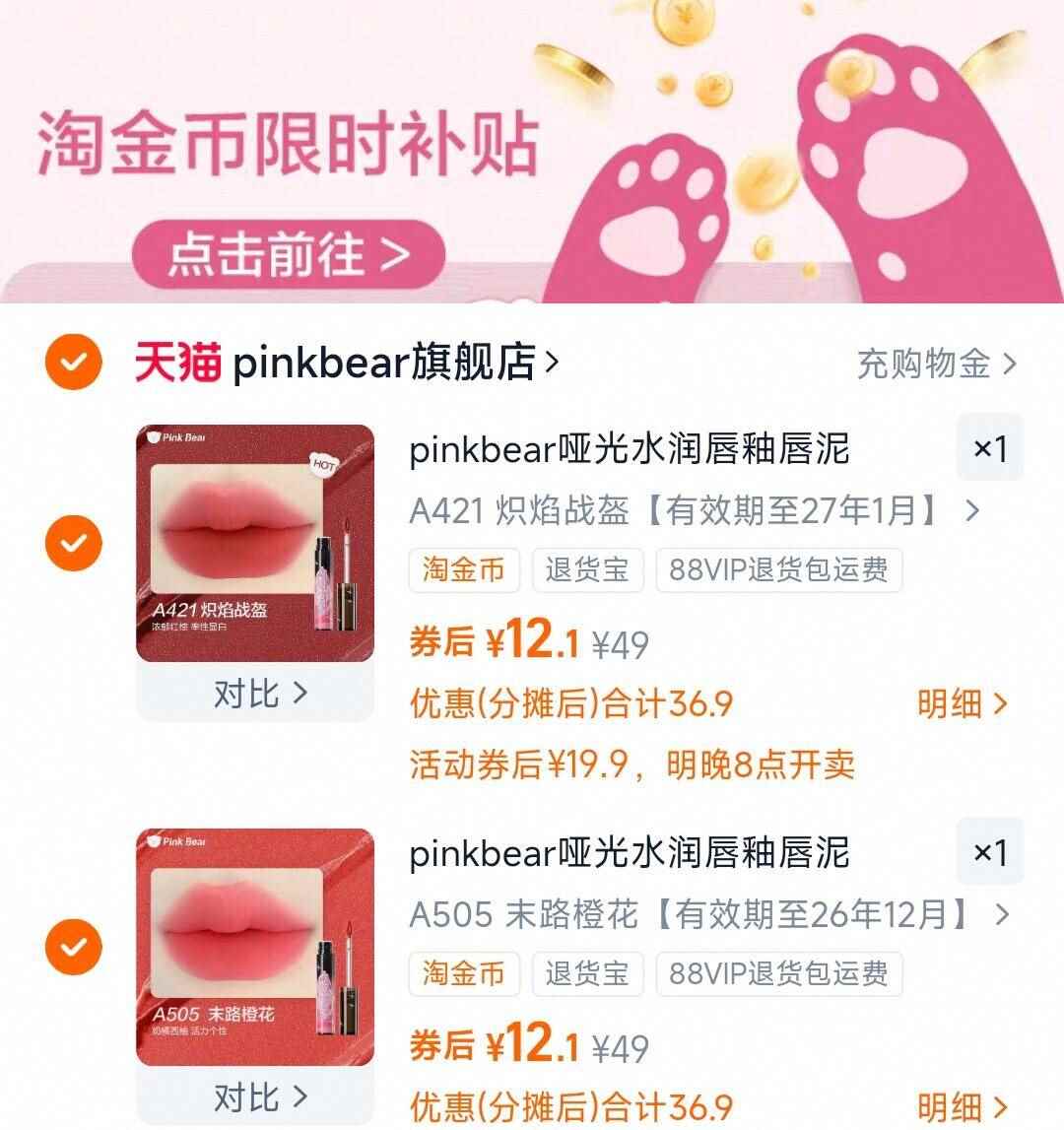Click the 对比 compare button under A421
This screenshot has width=1064, height=1130.
[258, 693]
